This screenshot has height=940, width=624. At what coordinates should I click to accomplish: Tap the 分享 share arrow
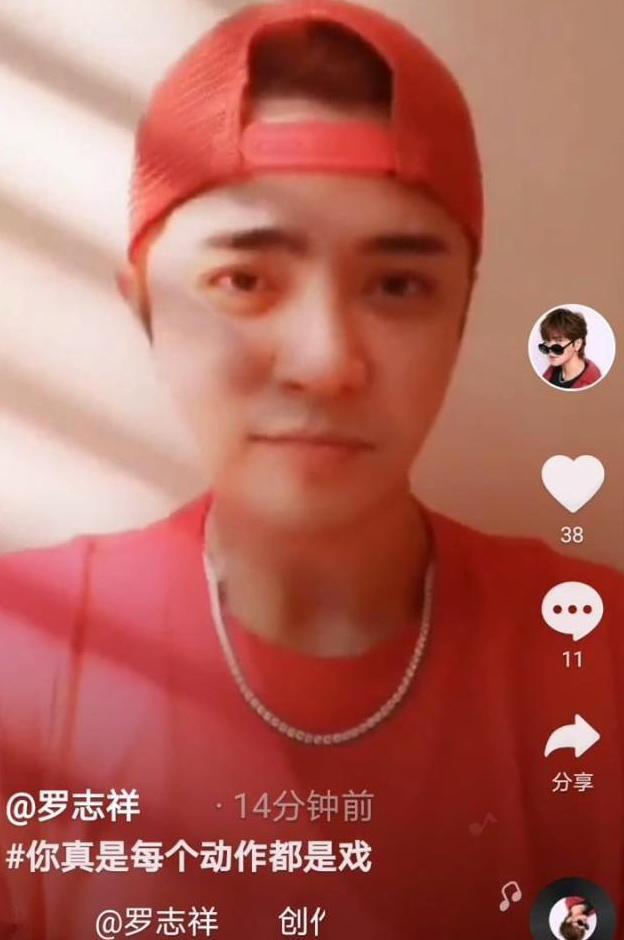[x=572, y=741]
